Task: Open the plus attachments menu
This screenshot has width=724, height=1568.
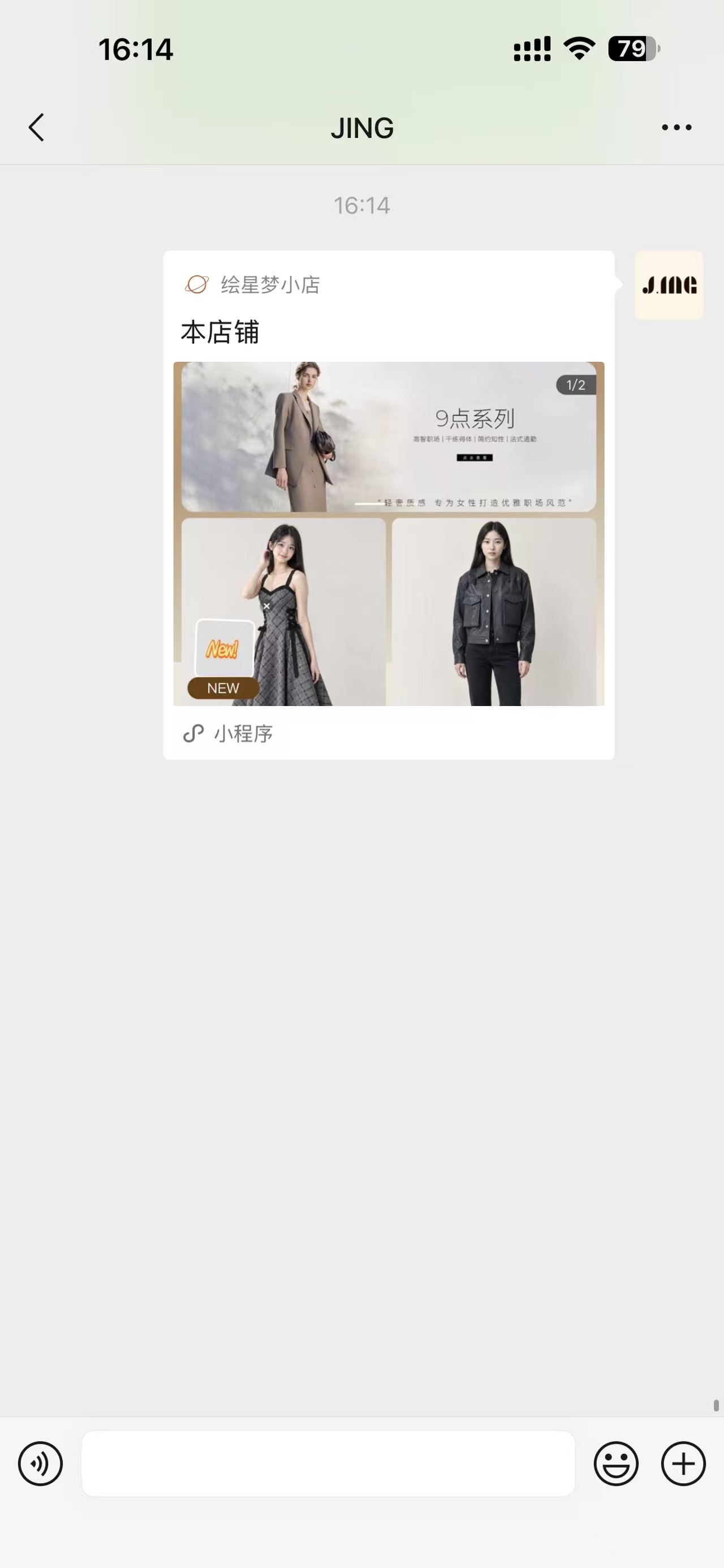Action: click(683, 1463)
